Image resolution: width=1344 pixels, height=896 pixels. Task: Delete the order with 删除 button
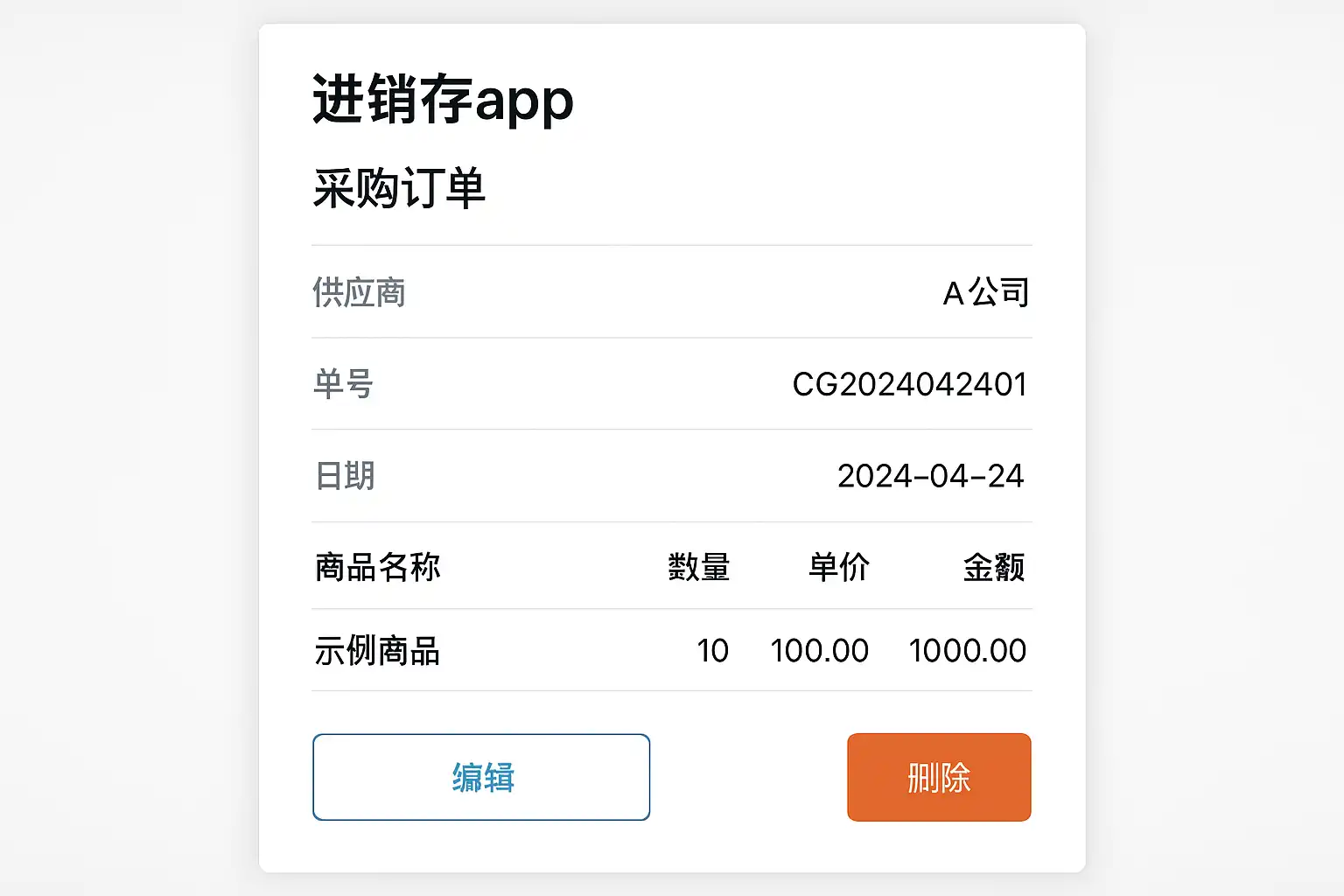939,777
